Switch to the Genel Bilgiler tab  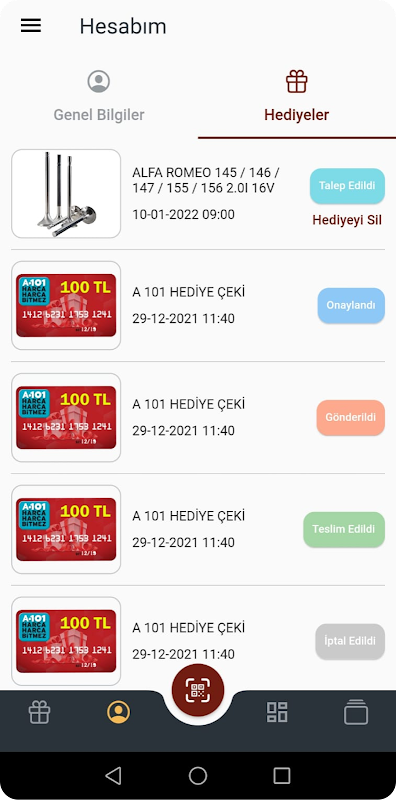click(x=99, y=97)
